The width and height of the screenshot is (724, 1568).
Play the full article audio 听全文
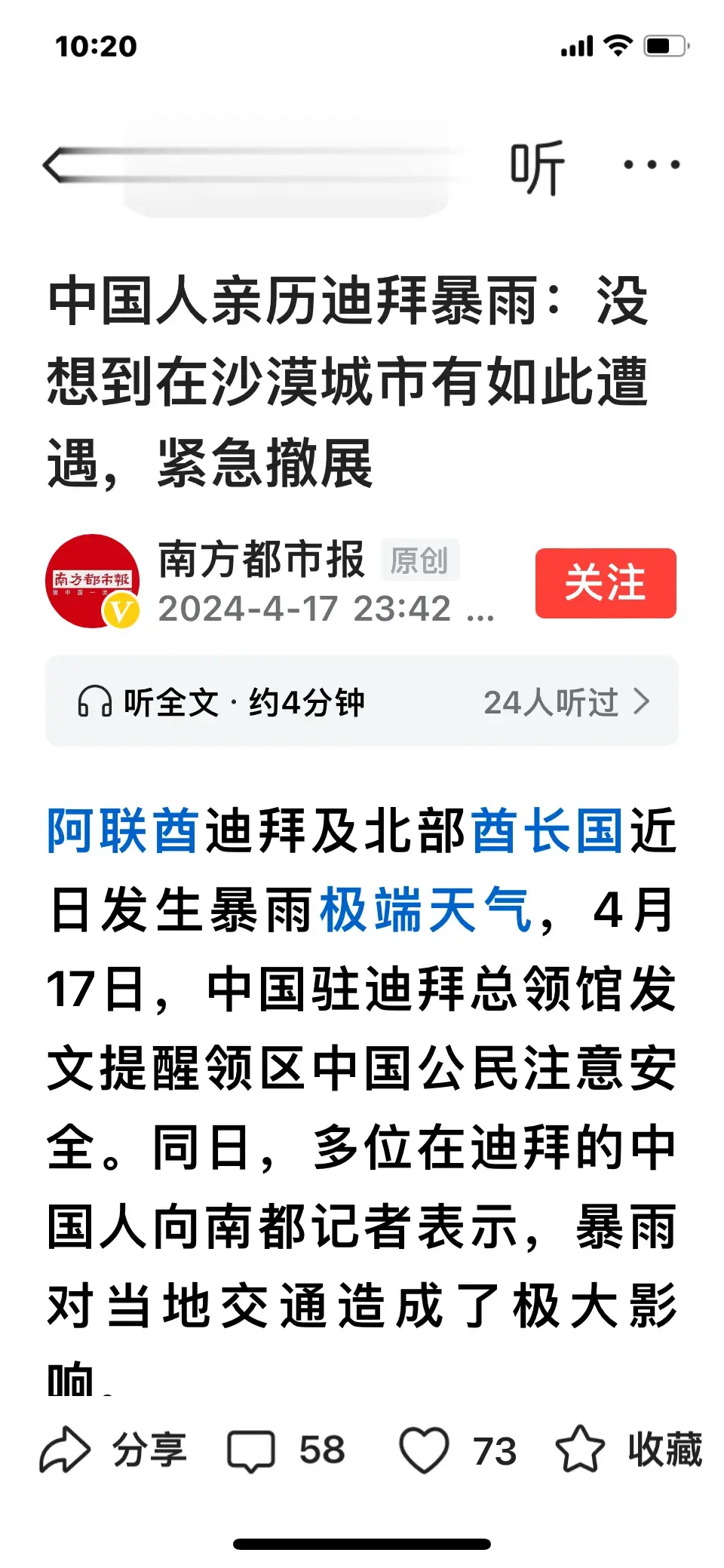(x=221, y=702)
